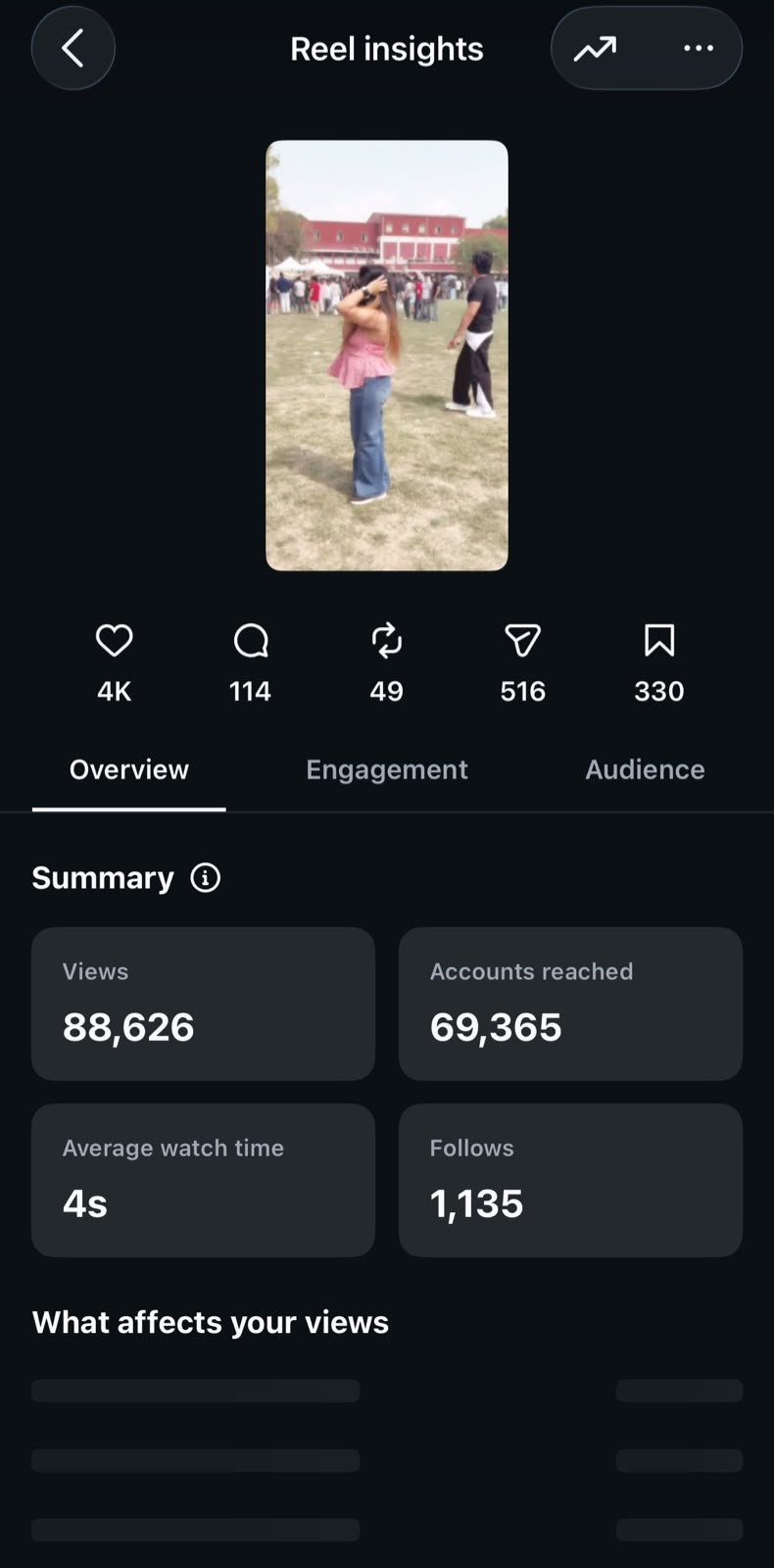
Task: Open the Summary info icon
Action: pyautogui.click(x=205, y=877)
